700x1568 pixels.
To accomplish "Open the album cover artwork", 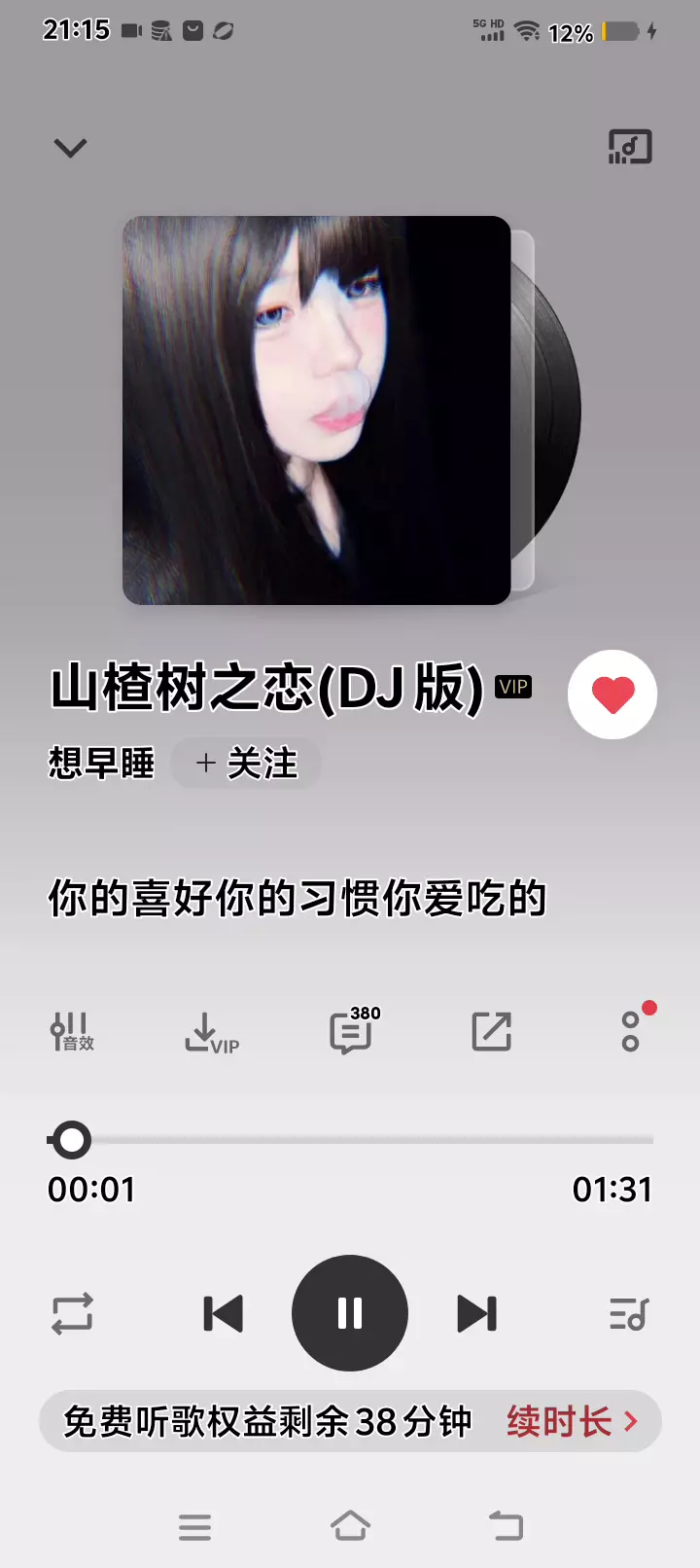I will point(317,410).
